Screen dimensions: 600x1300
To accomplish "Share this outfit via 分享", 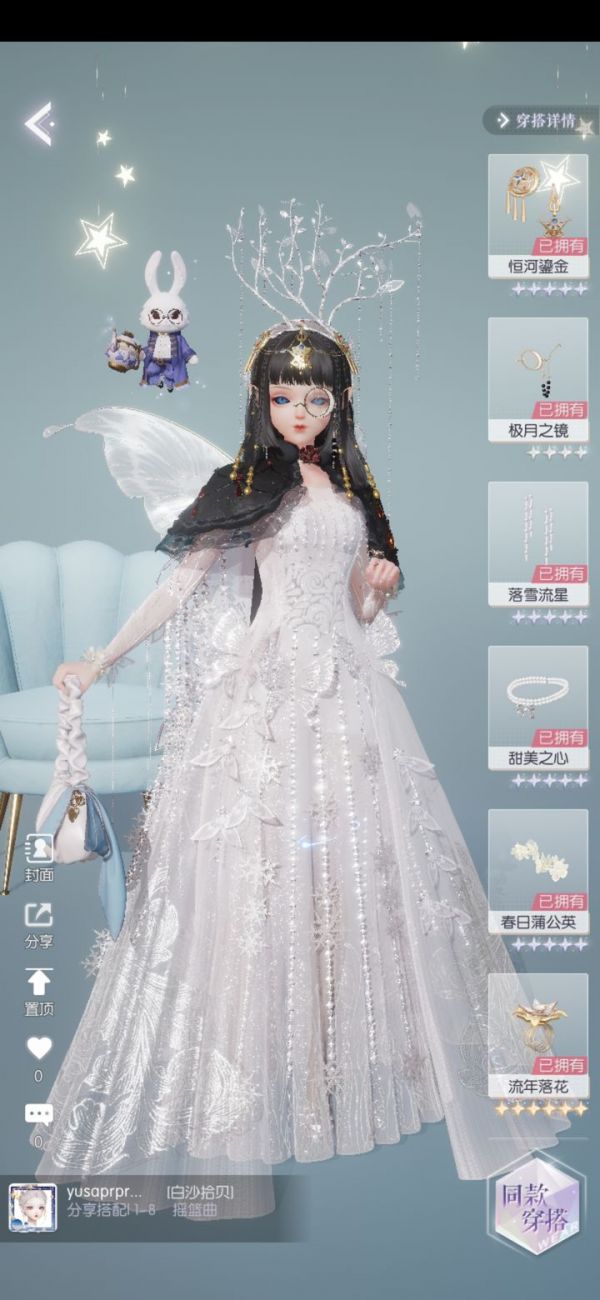I will point(39,924).
